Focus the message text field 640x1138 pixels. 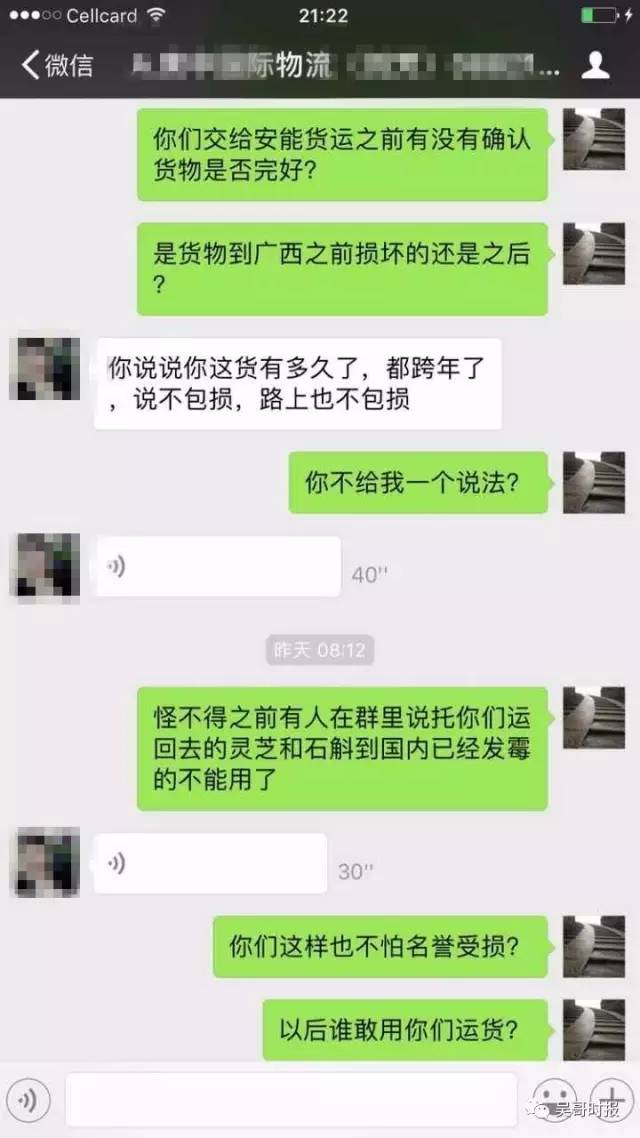pyautogui.click(x=290, y=1101)
